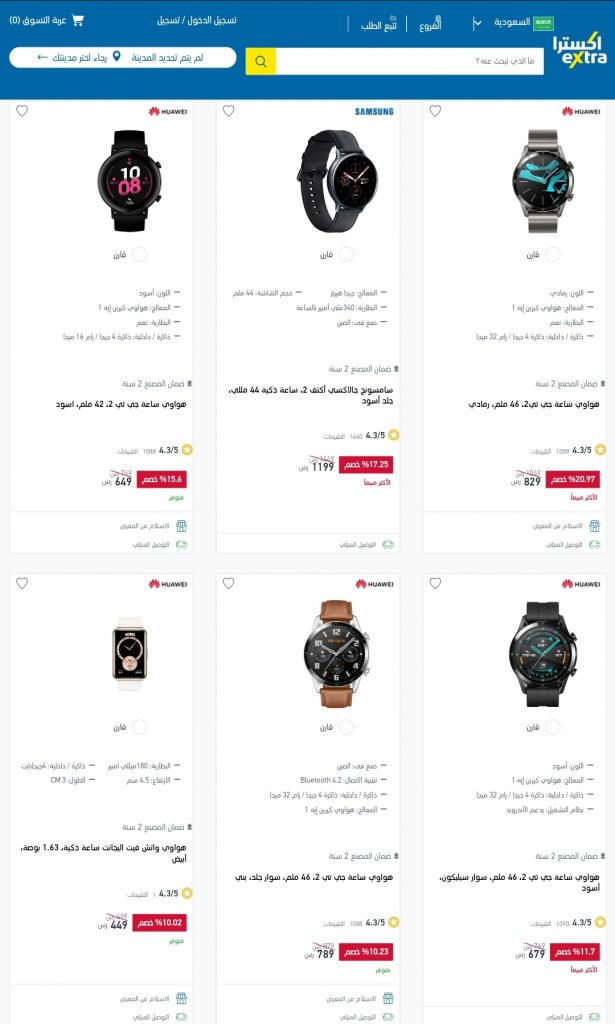
Task: Add Samsung Galaxy Active 2 to wishlist
Action: pos(229,111)
